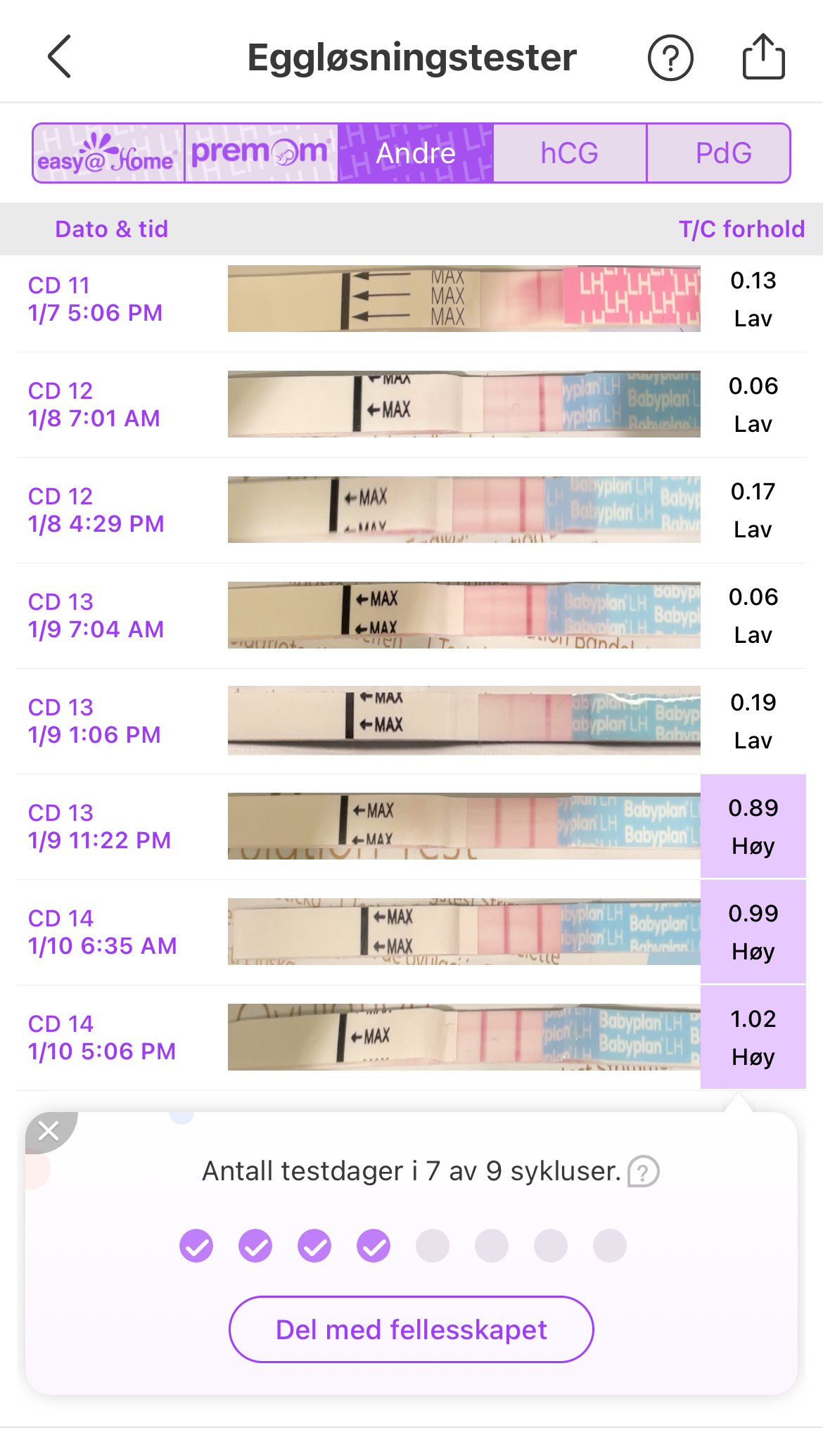This screenshot has height=1456, width=823.
Task: Open the CD 11 1/7 5:06 PM test
Action: 464,299
